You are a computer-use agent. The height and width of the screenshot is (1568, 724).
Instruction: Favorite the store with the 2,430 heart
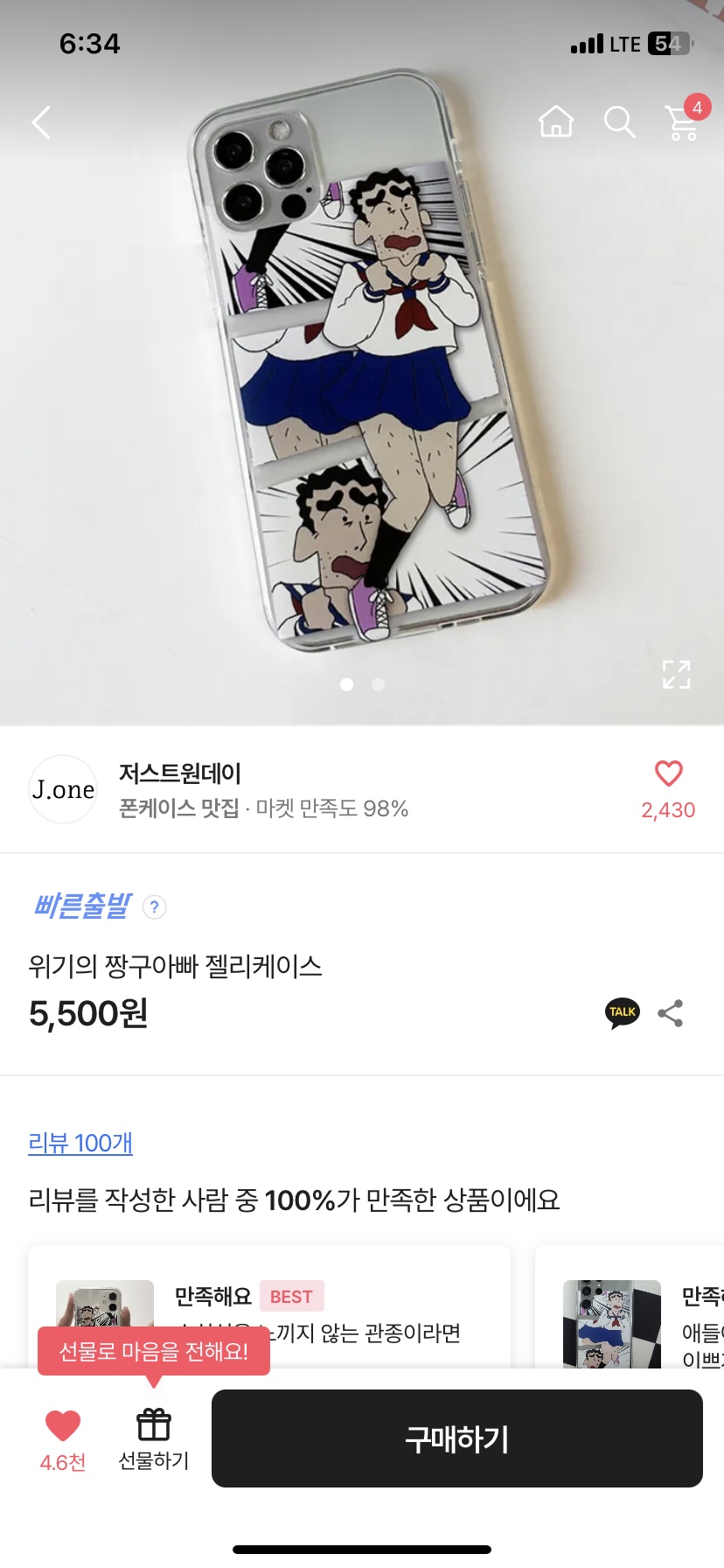668,775
